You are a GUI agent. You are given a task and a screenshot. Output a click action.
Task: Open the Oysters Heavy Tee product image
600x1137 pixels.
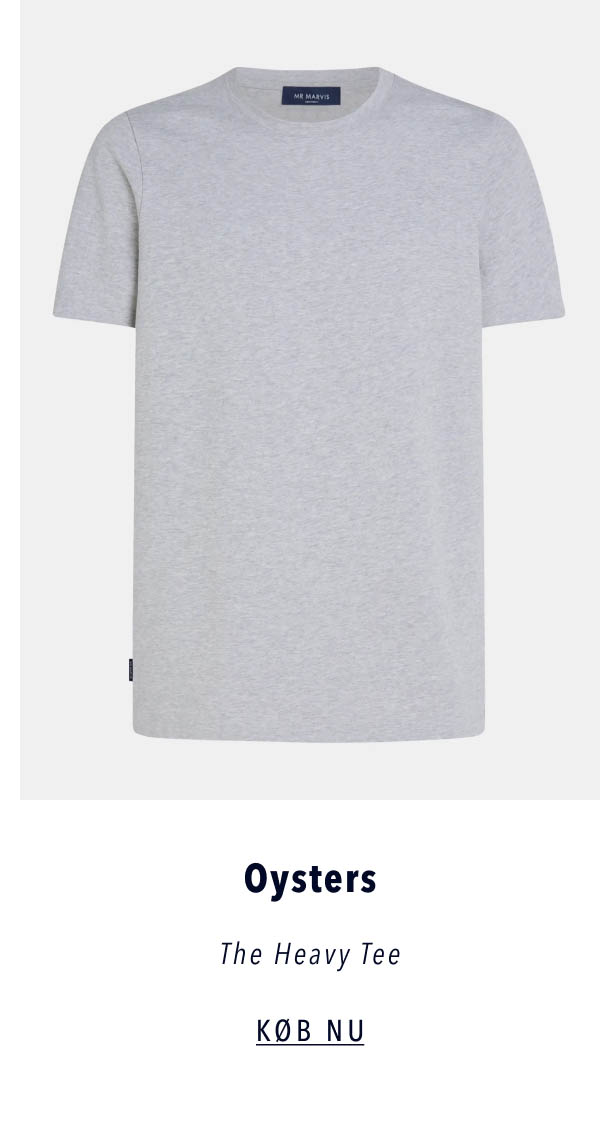[309, 400]
